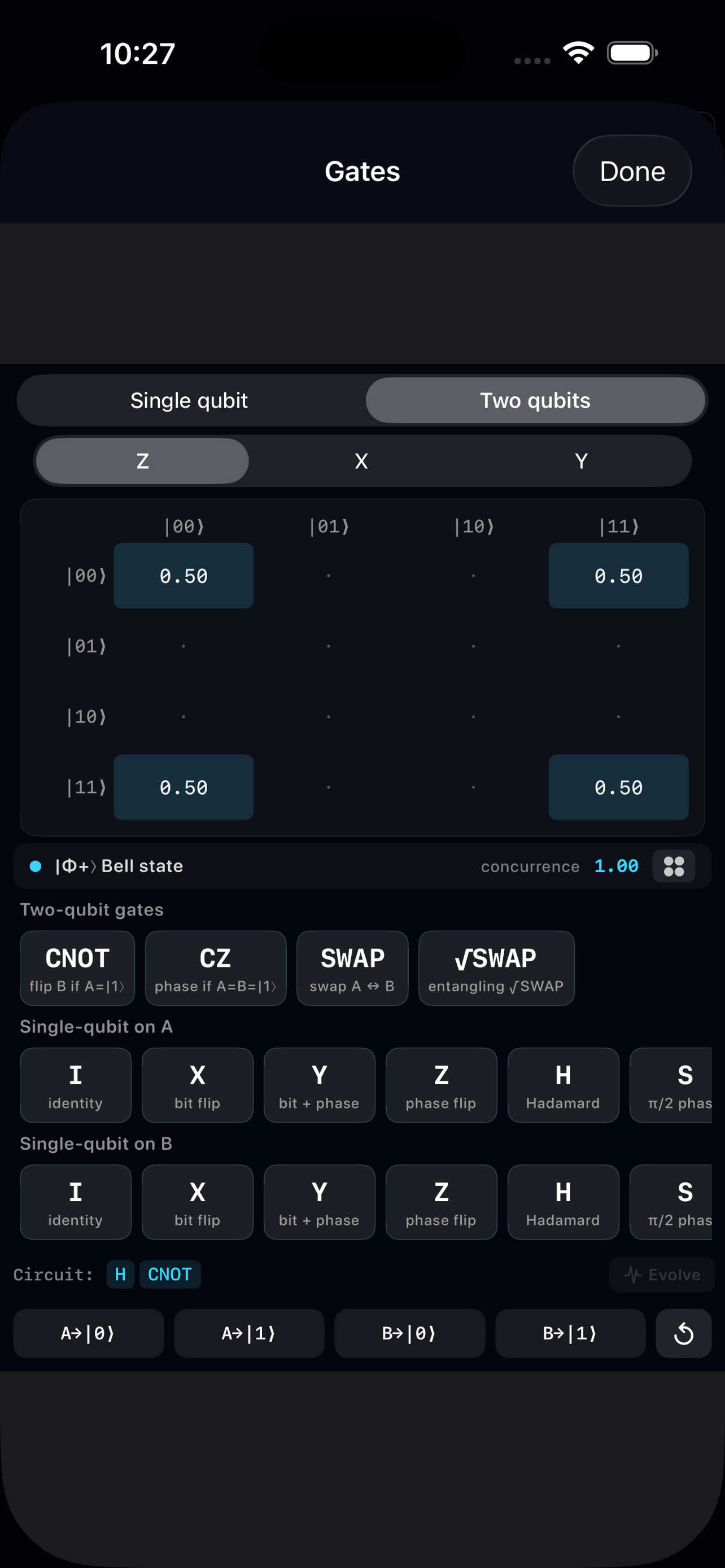Select the Z basis segment

pyautogui.click(x=142, y=461)
